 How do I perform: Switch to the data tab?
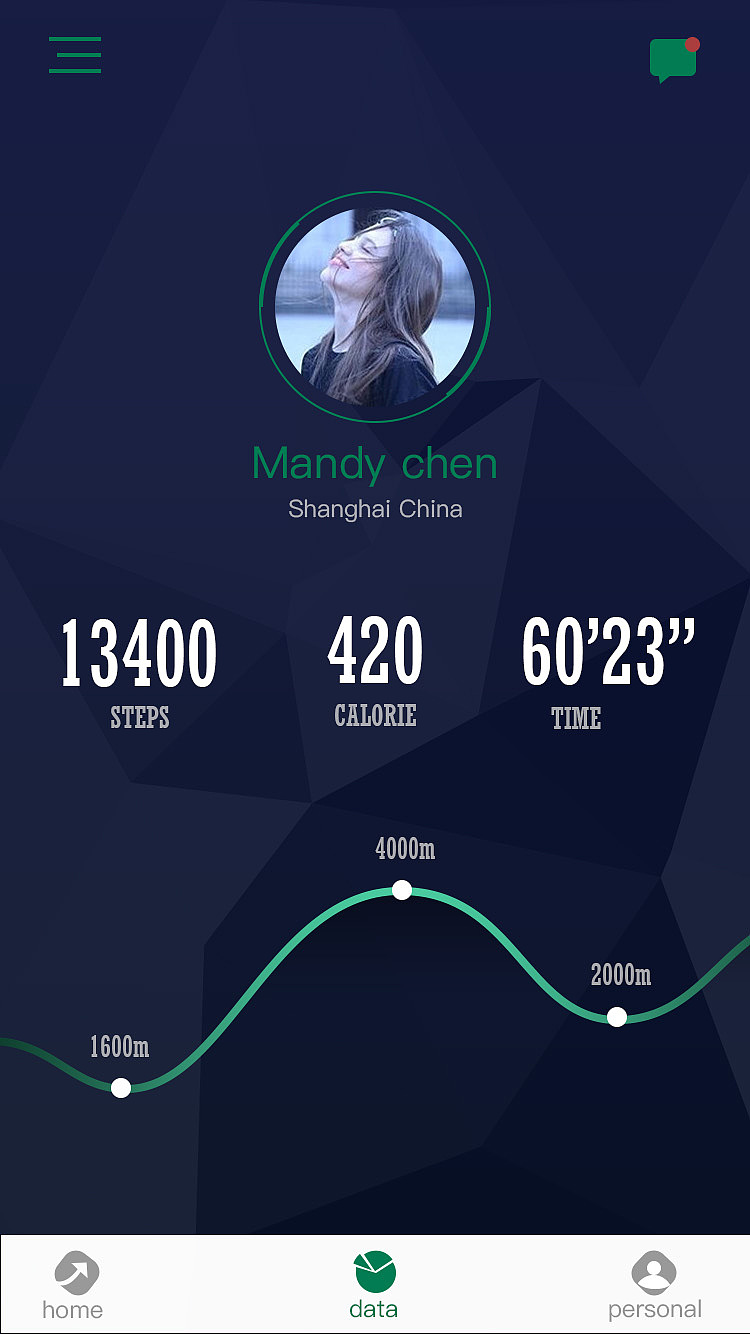point(374,1285)
